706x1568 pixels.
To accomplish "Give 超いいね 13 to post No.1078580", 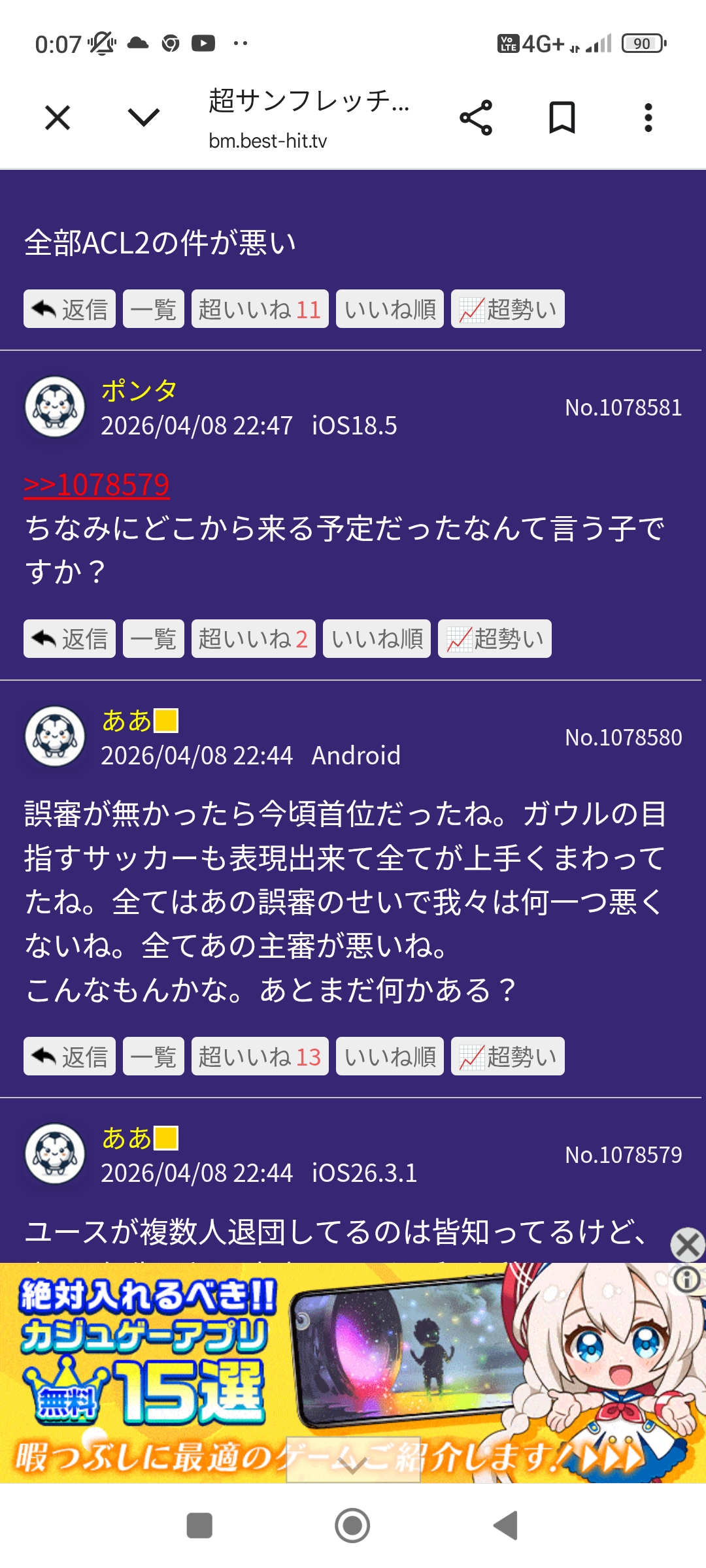I will tap(260, 1056).
